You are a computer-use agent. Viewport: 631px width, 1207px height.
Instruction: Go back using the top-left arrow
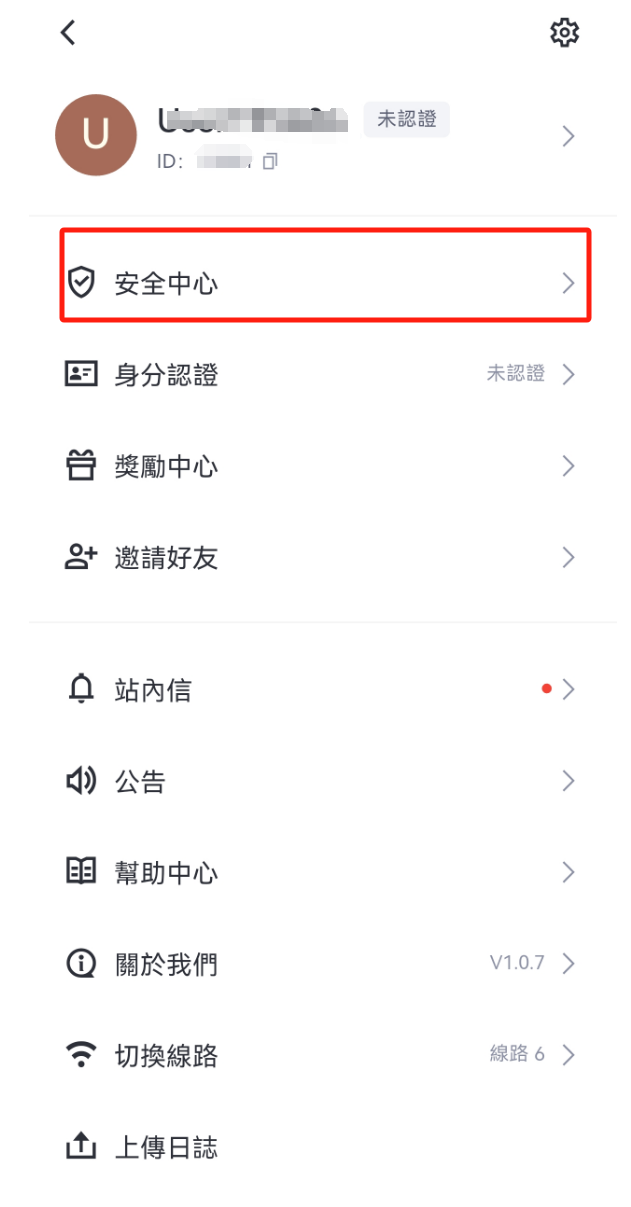click(x=68, y=33)
